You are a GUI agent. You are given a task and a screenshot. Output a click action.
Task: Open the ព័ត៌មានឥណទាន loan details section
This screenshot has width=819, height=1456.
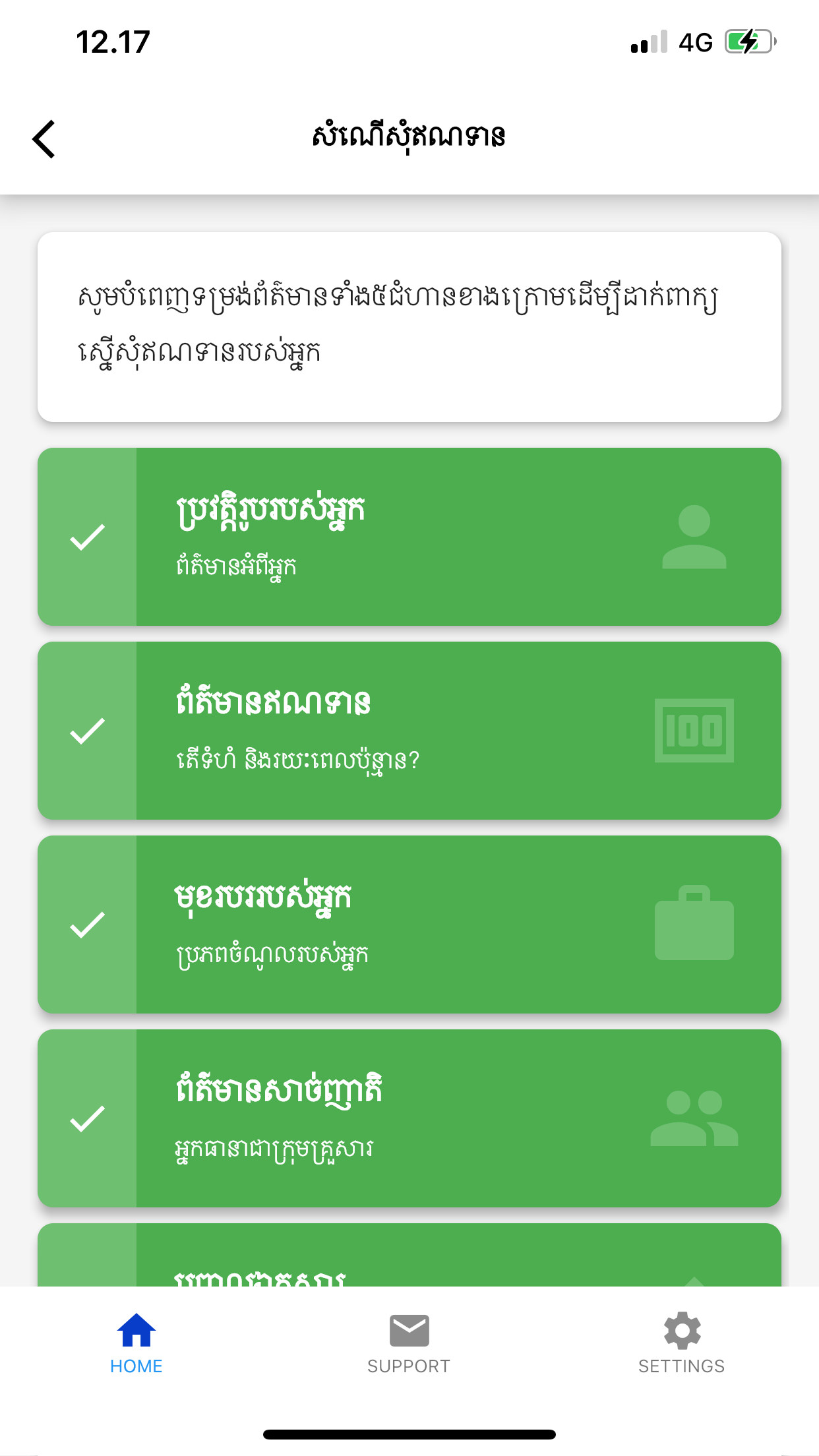point(409,731)
